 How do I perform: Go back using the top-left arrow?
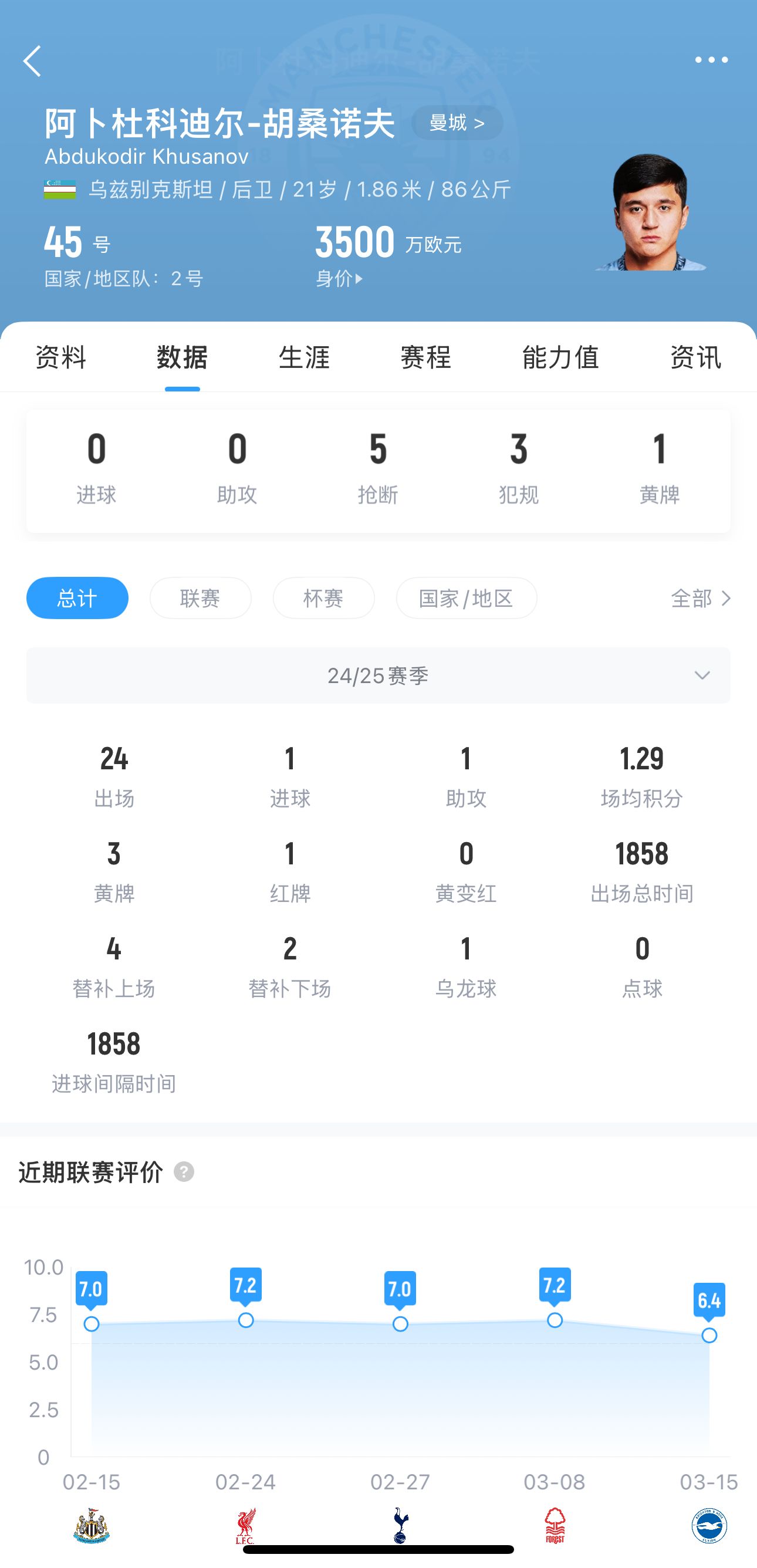32,61
